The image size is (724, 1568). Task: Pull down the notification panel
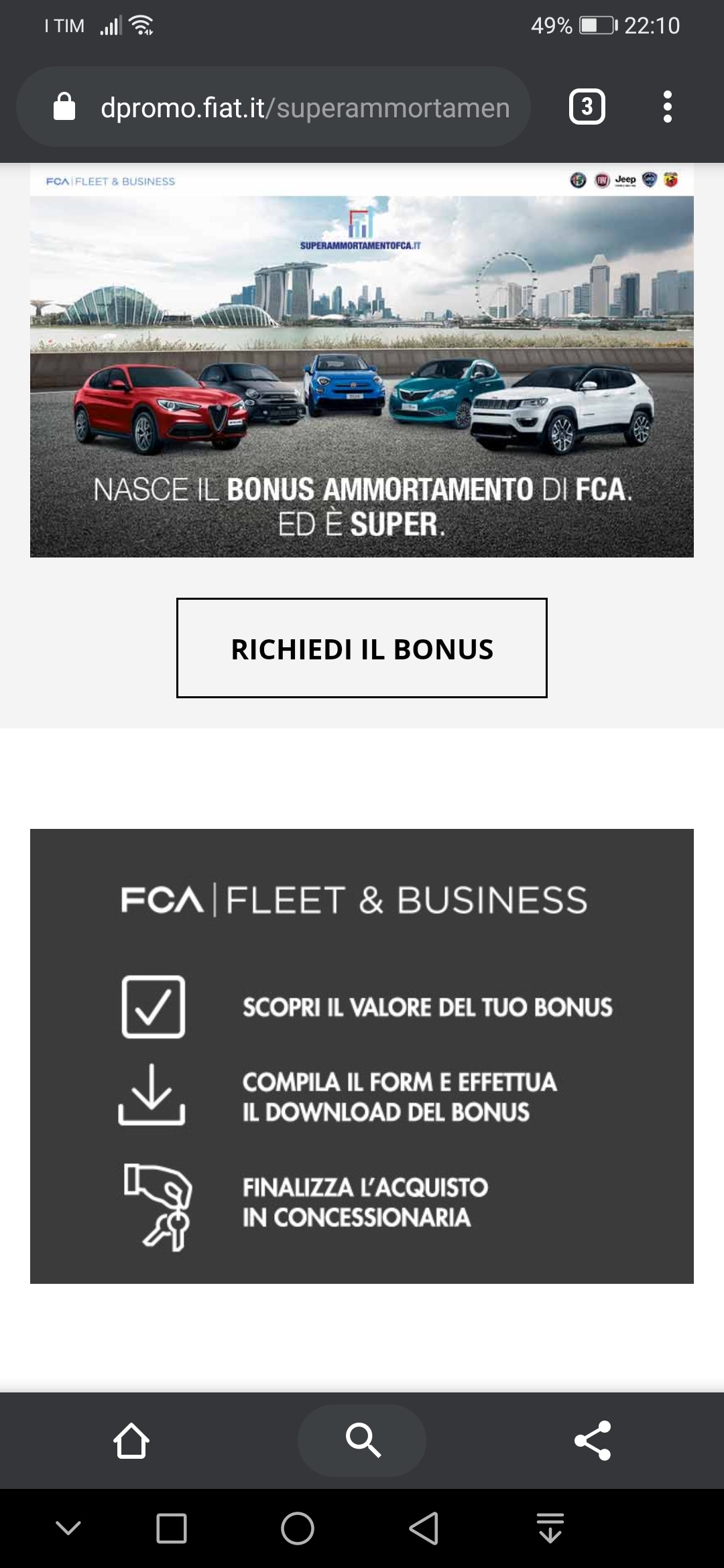pyautogui.click(x=550, y=1528)
